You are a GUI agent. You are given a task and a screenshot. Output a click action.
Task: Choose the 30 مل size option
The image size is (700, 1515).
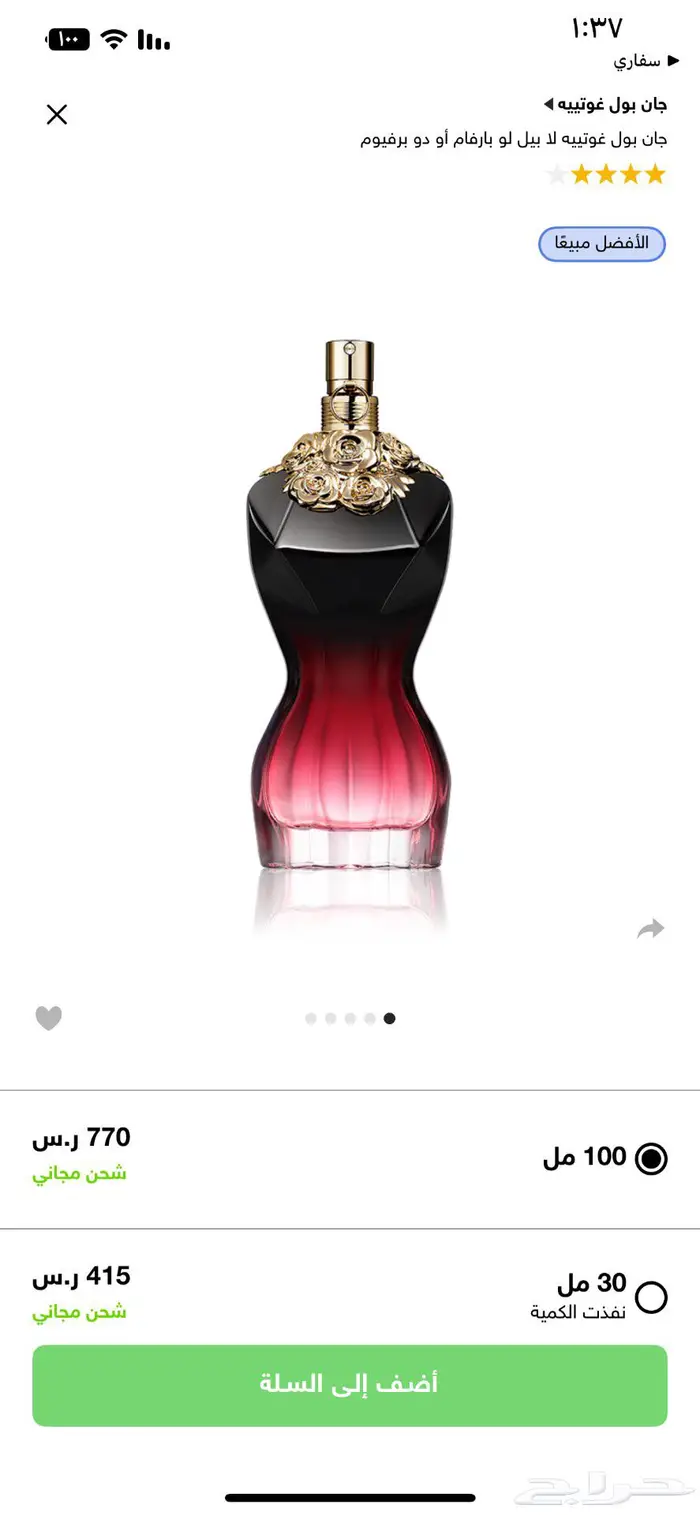click(x=651, y=1297)
